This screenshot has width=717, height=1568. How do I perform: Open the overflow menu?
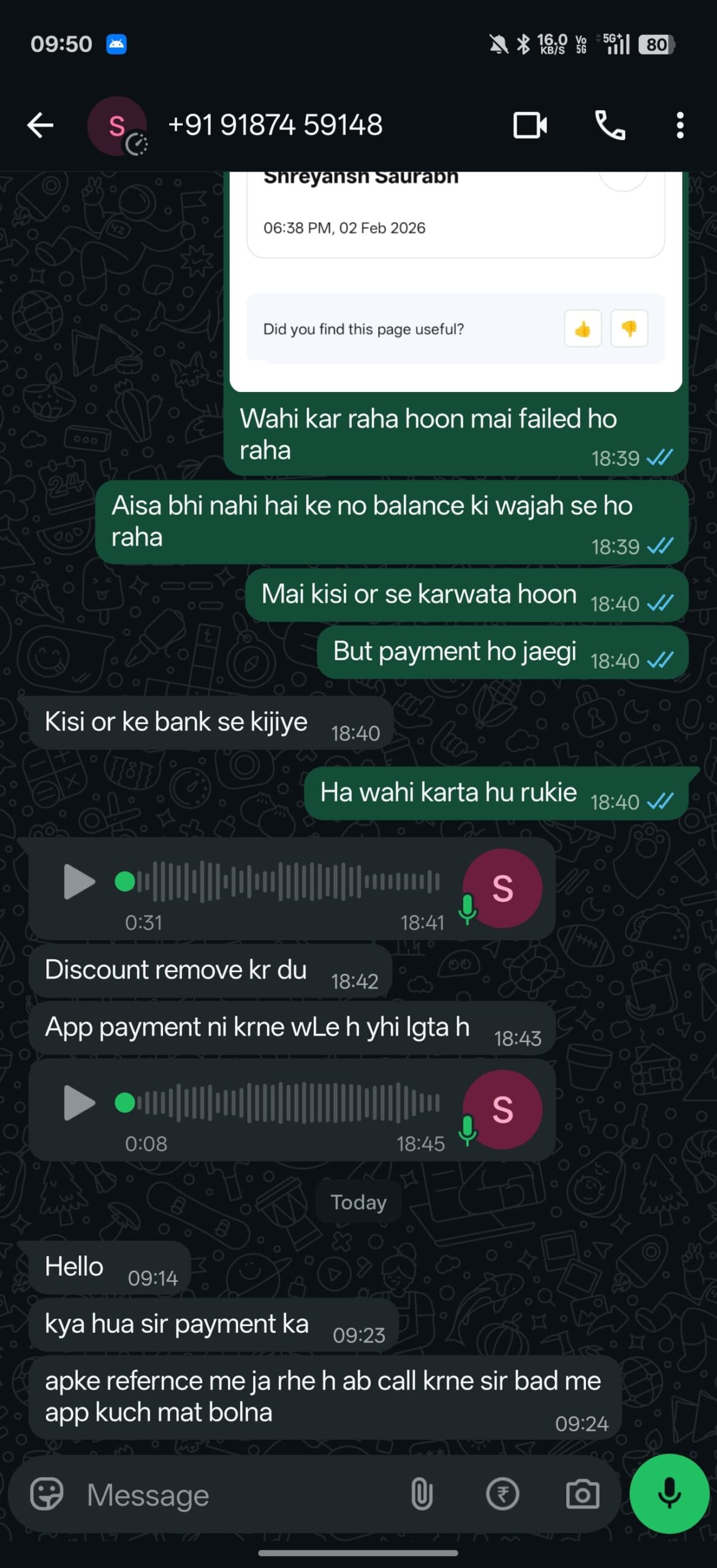pos(680,126)
